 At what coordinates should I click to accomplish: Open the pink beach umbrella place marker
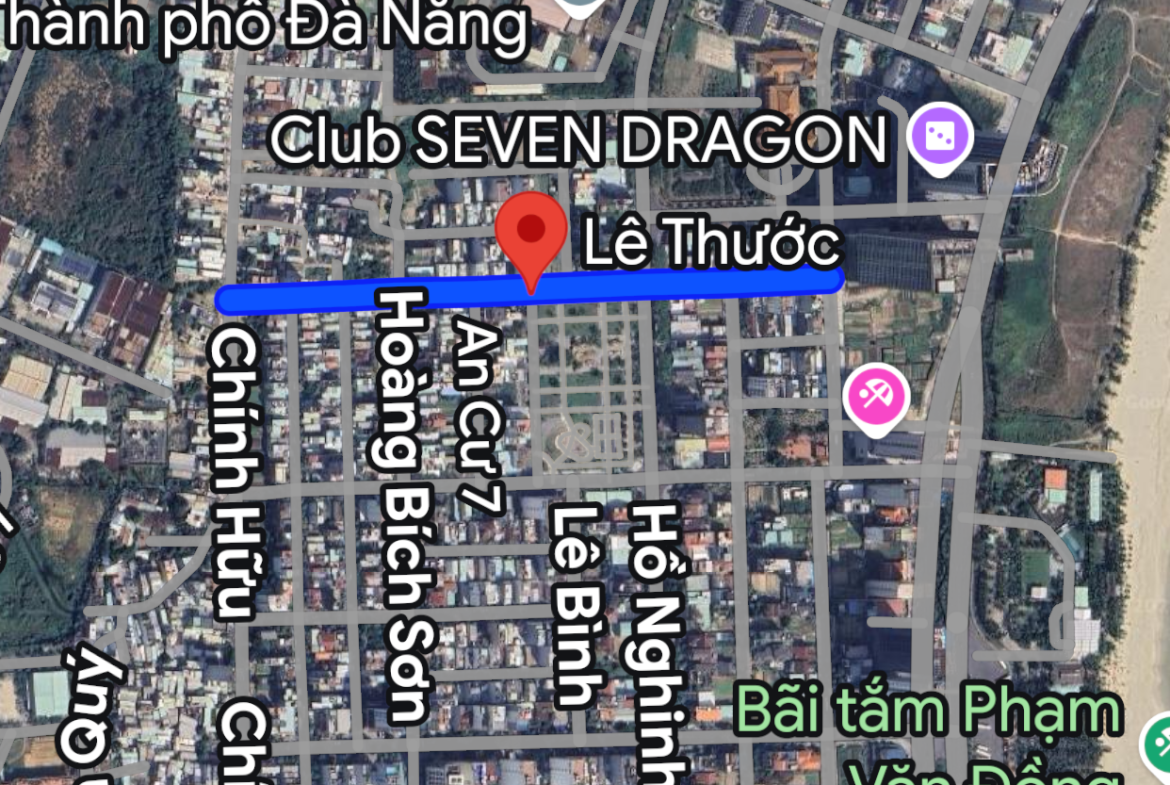tap(876, 395)
